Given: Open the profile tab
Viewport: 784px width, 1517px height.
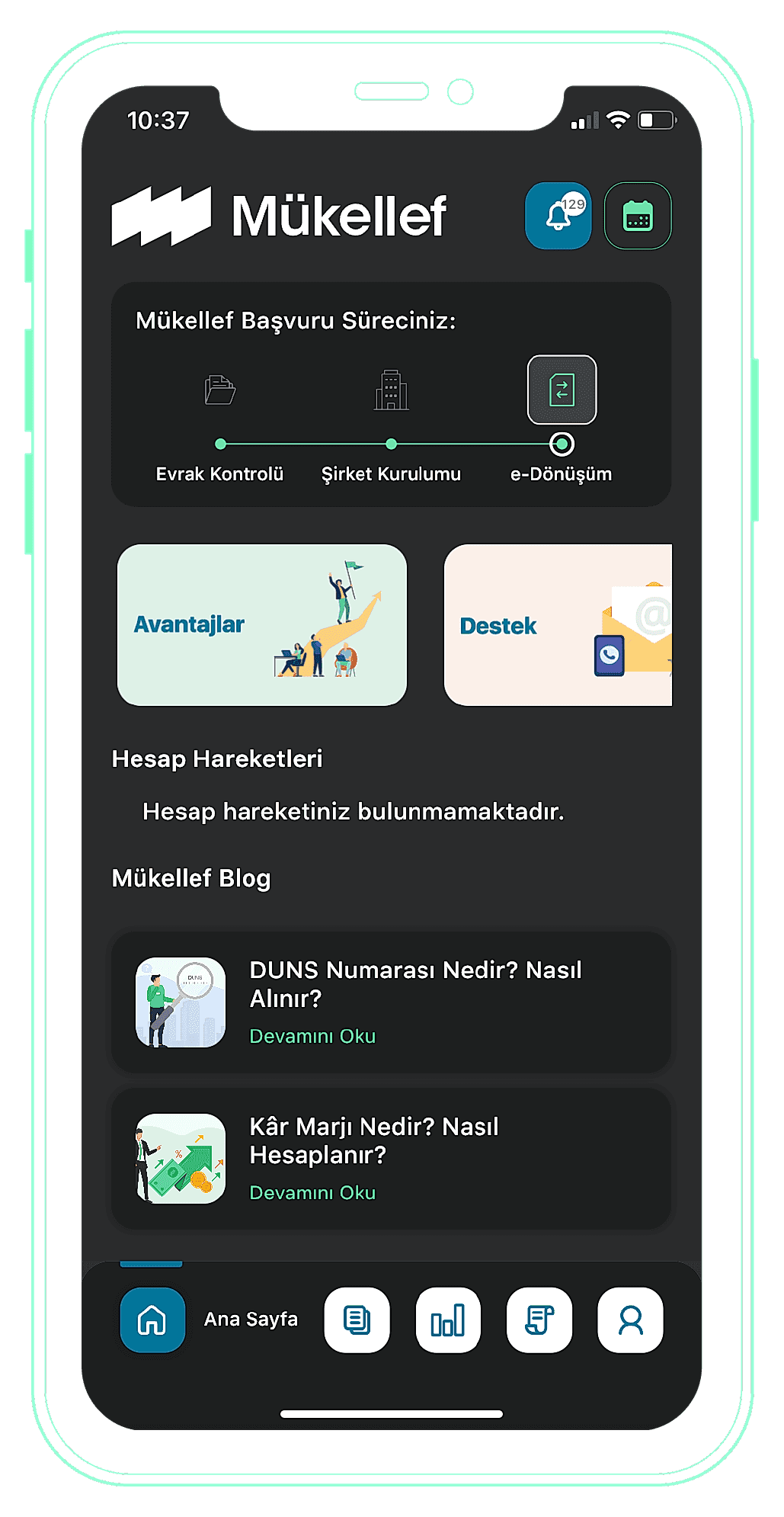Looking at the screenshot, I should coord(630,1320).
